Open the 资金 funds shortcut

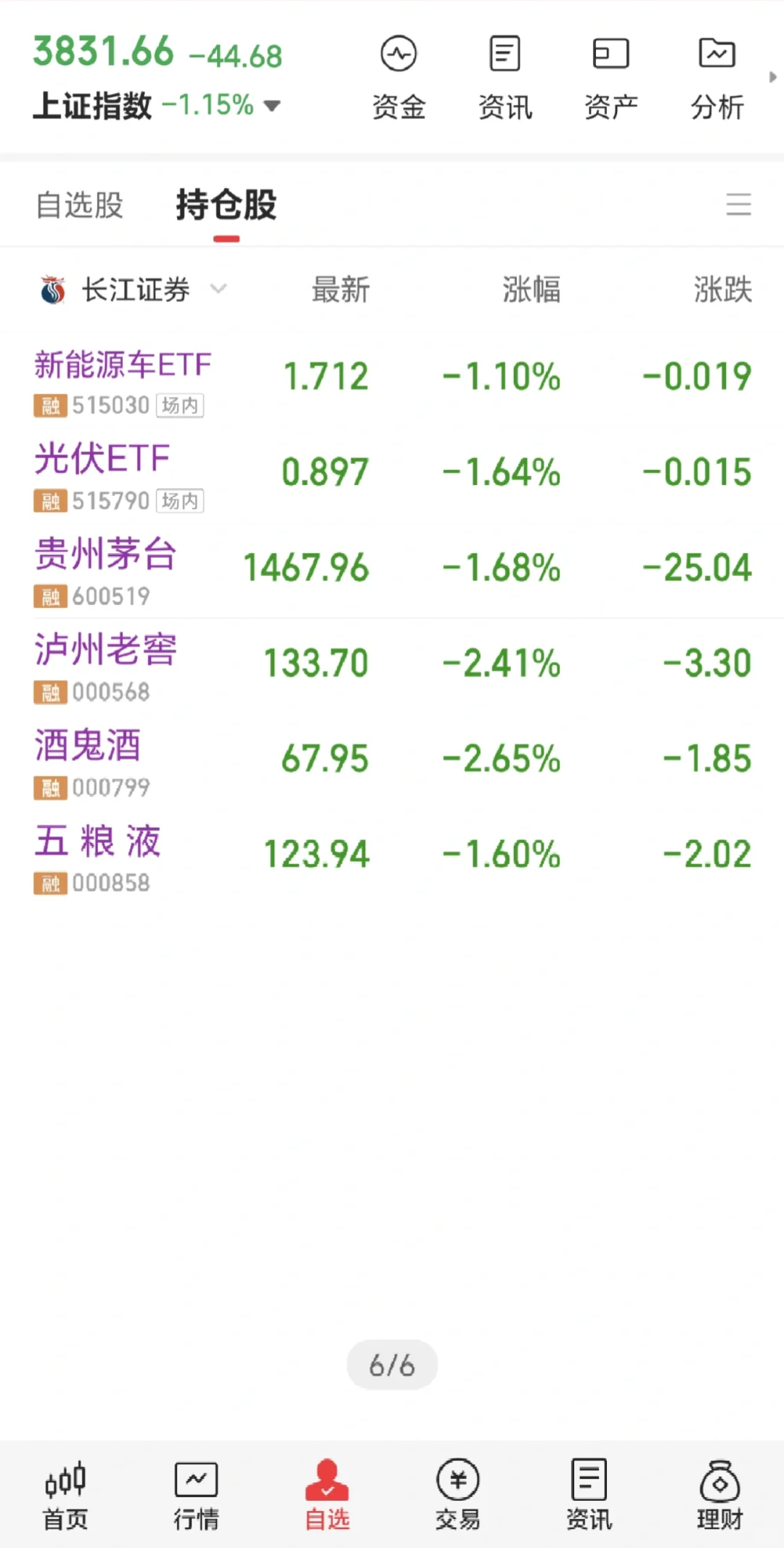[399, 76]
